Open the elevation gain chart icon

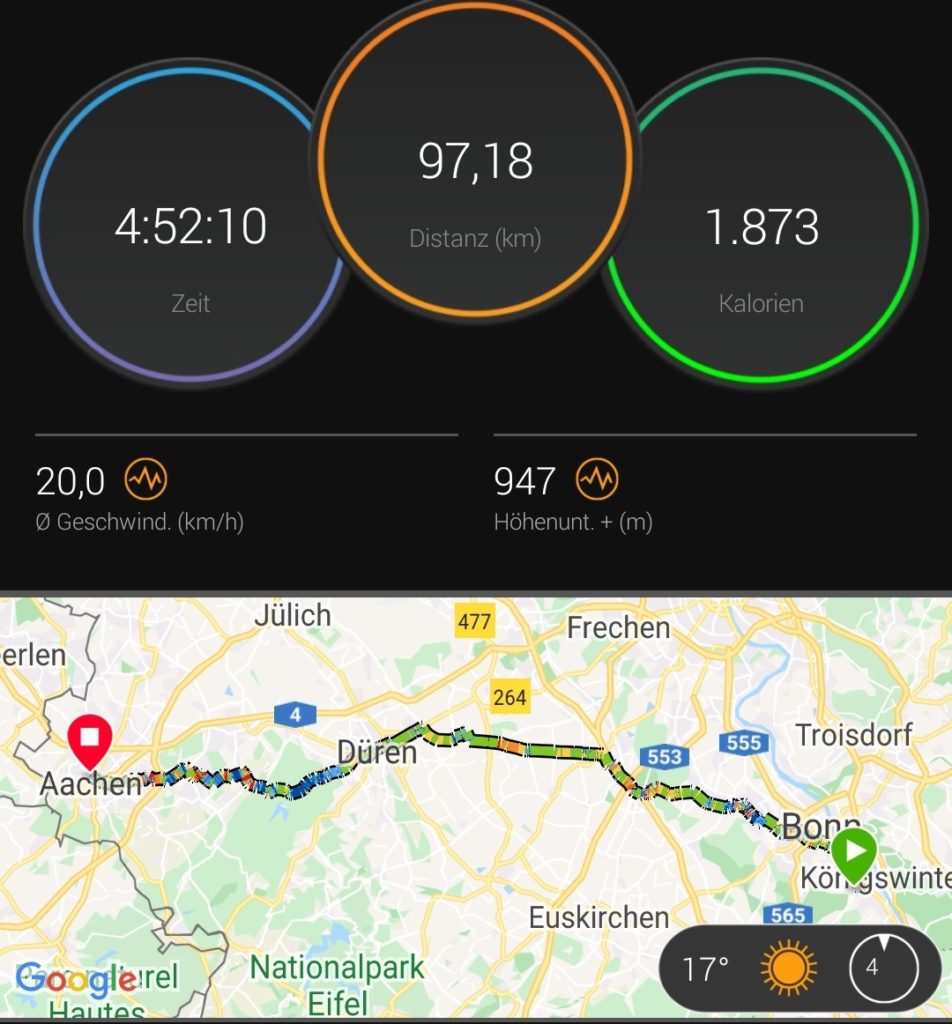[x=597, y=481]
